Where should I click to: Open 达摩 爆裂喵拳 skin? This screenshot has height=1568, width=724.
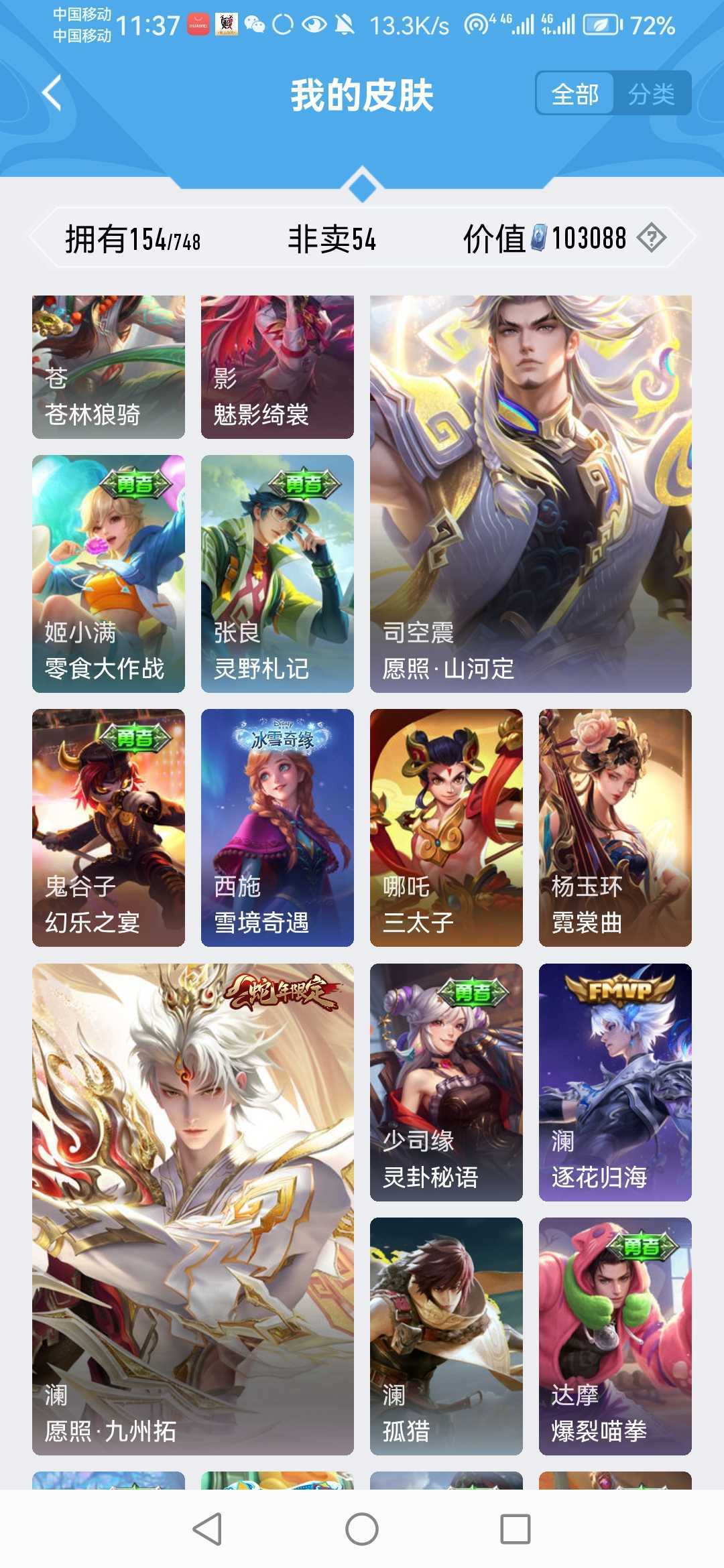click(x=615, y=1336)
